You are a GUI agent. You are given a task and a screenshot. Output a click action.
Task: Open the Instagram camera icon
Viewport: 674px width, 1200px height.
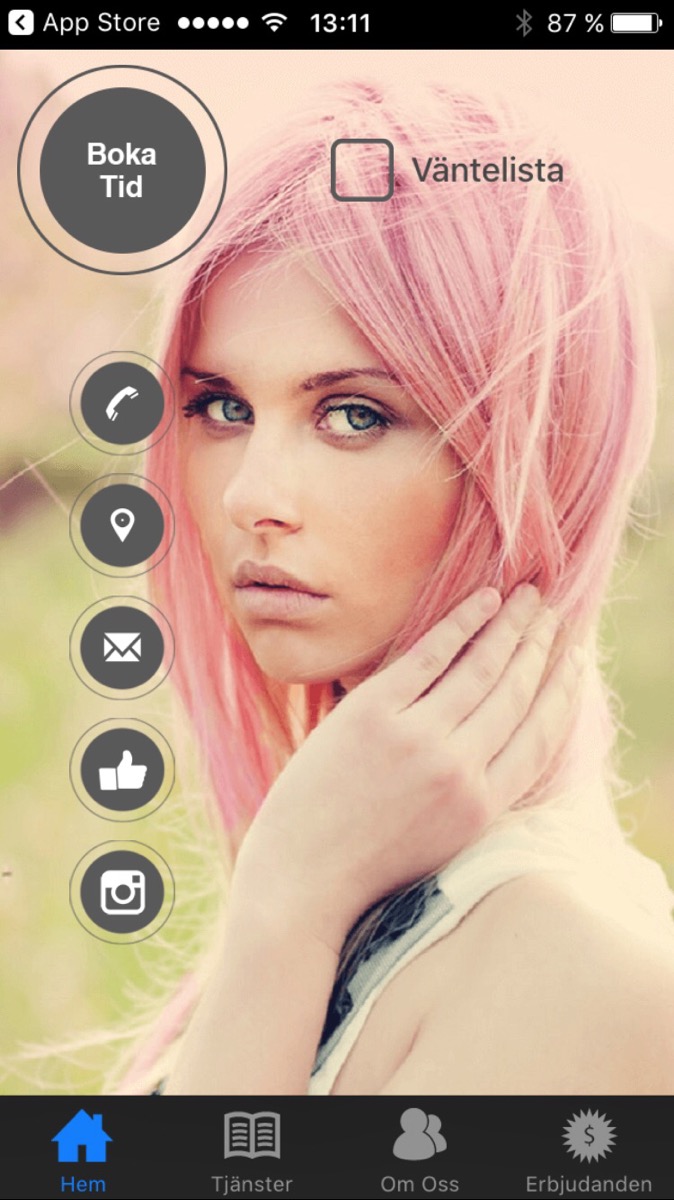tap(122, 892)
